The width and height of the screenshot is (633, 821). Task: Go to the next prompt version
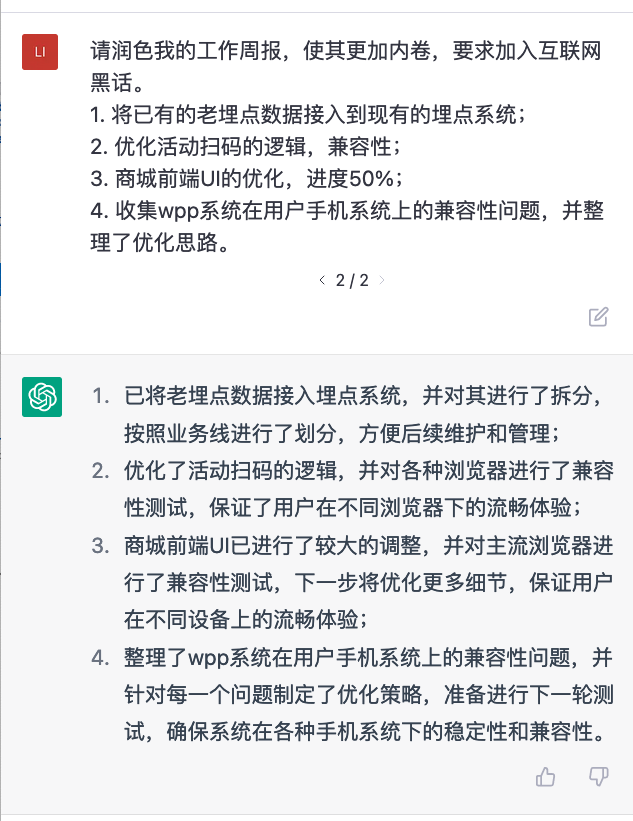[x=381, y=281]
